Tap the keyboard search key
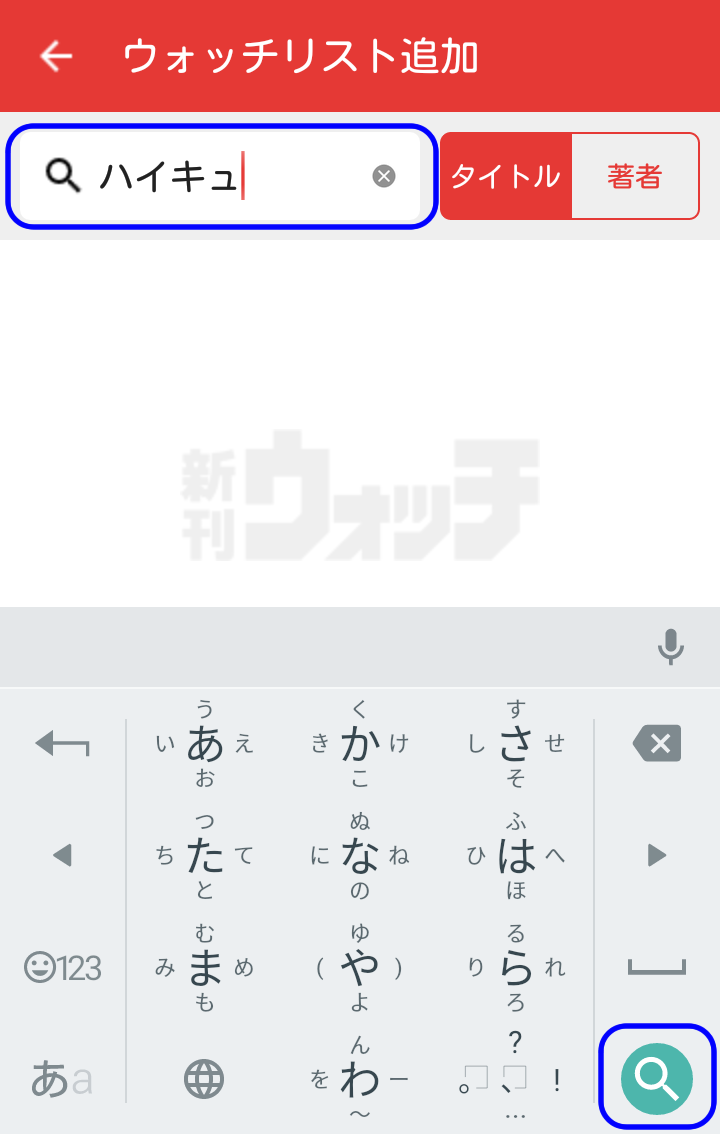This screenshot has height=1134, width=720. coord(657,1077)
